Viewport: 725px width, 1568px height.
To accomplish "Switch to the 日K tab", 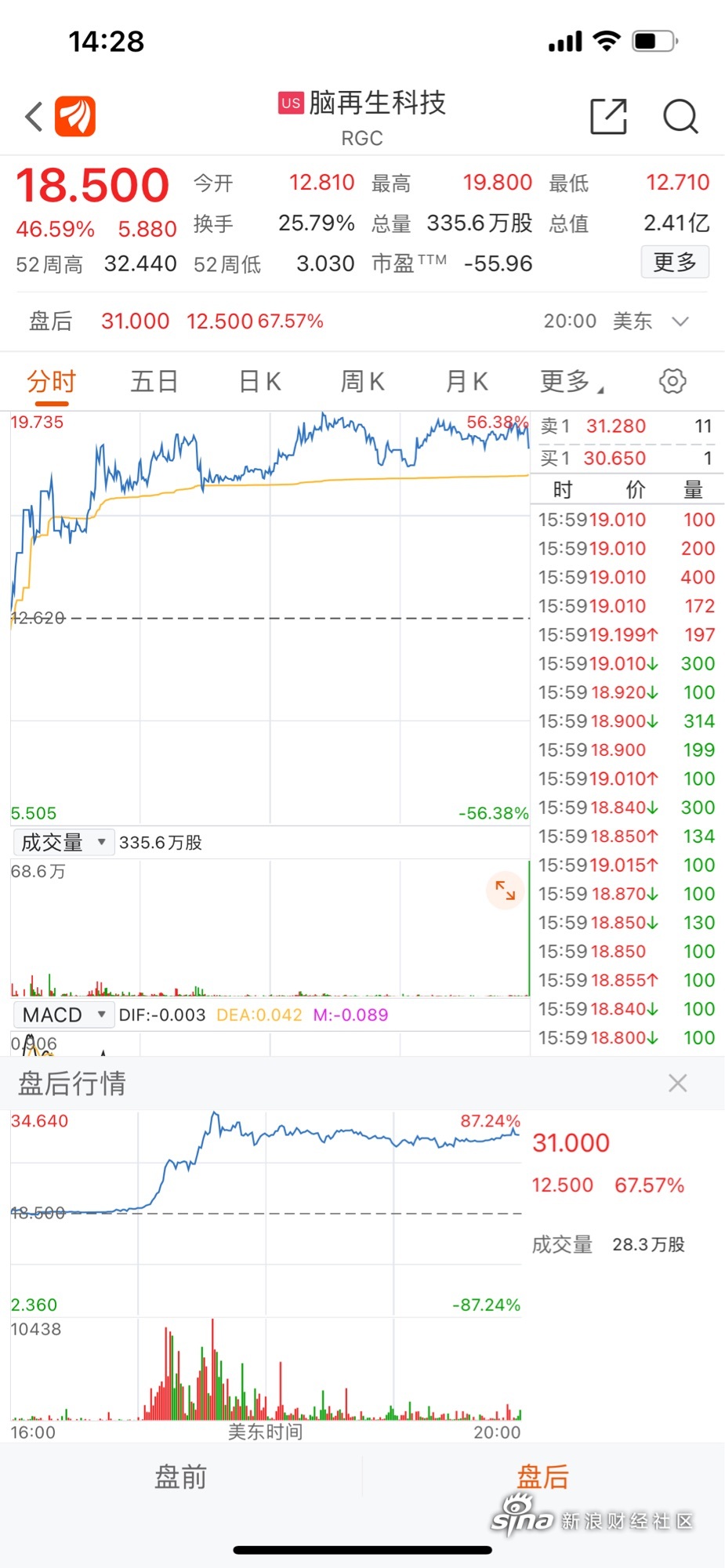I will pyautogui.click(x=258, y=381).
